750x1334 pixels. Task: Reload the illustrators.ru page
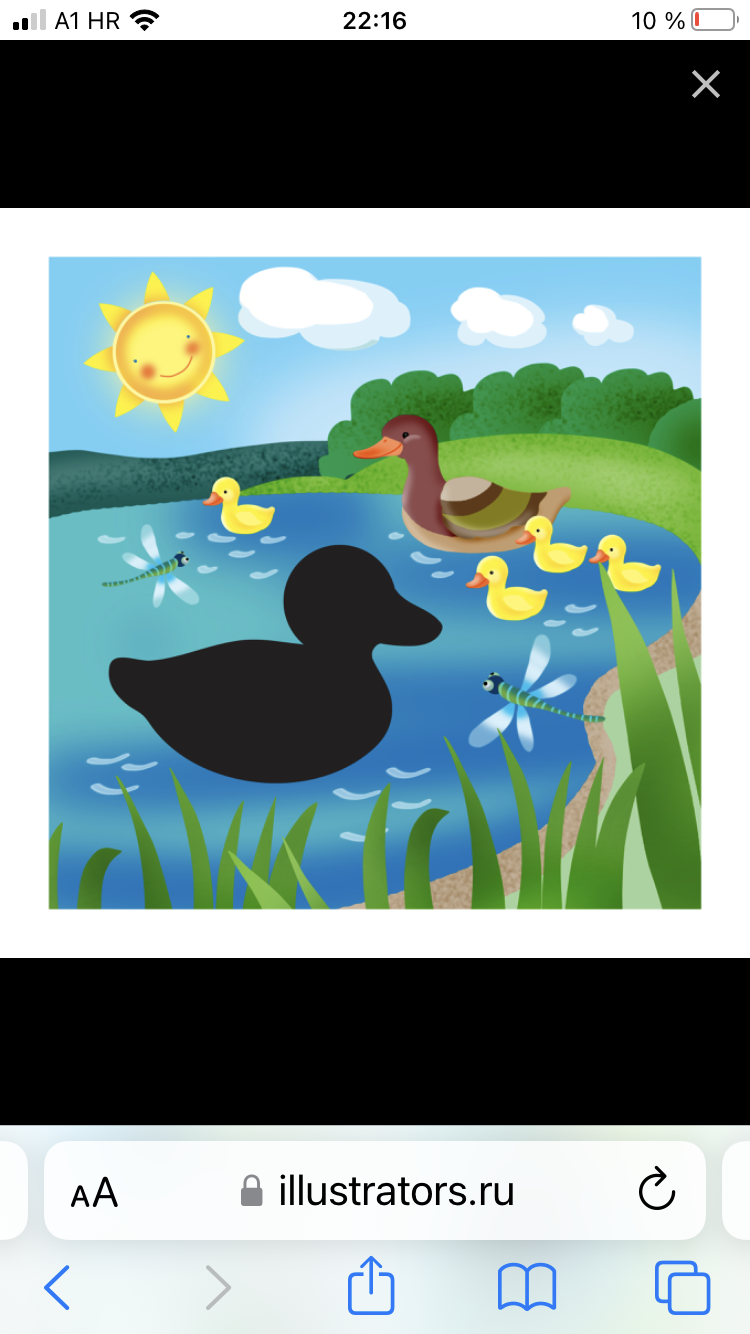657,1191
